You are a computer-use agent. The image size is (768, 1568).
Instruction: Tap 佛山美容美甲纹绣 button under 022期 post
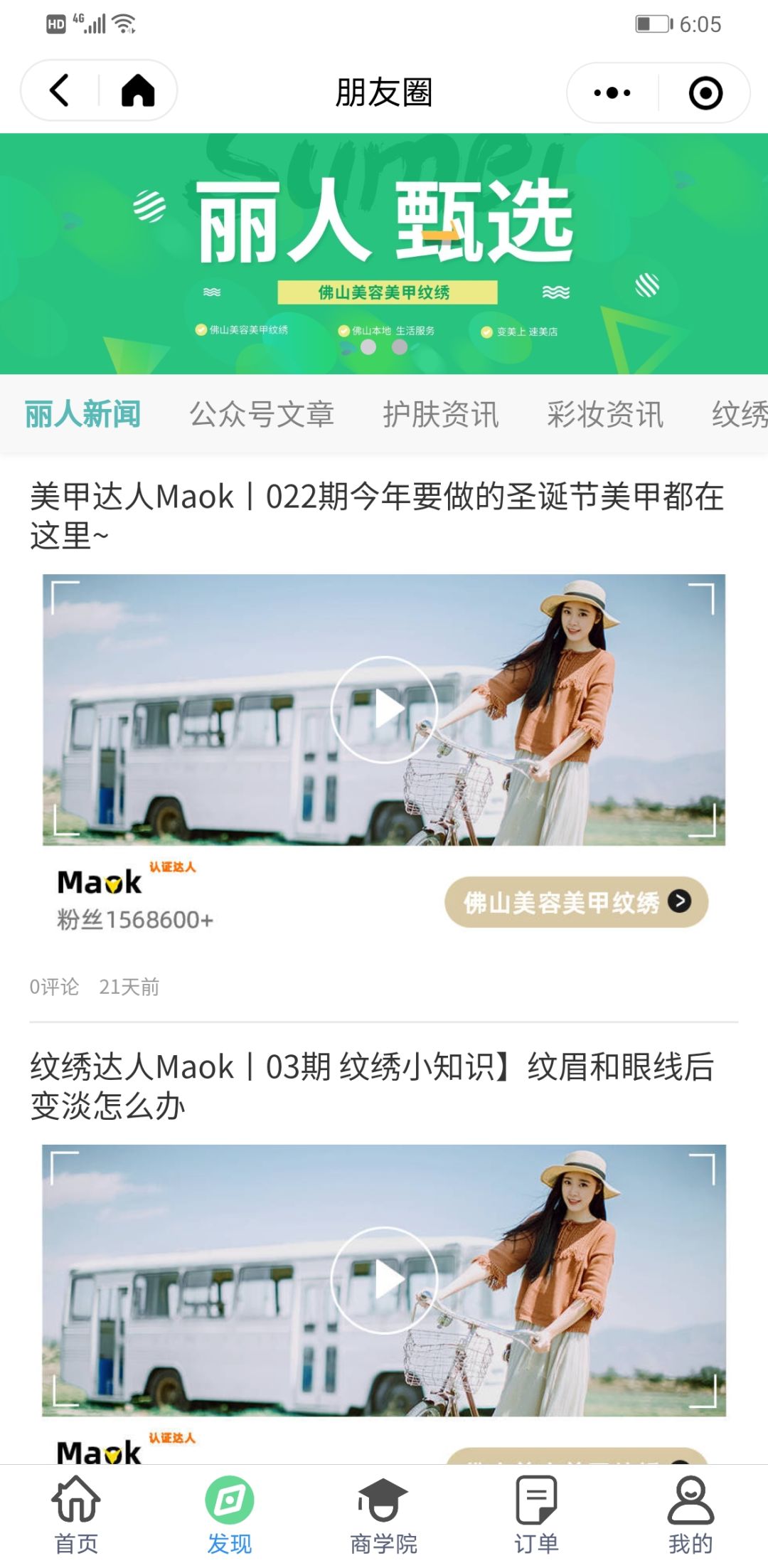pos(576,902)
